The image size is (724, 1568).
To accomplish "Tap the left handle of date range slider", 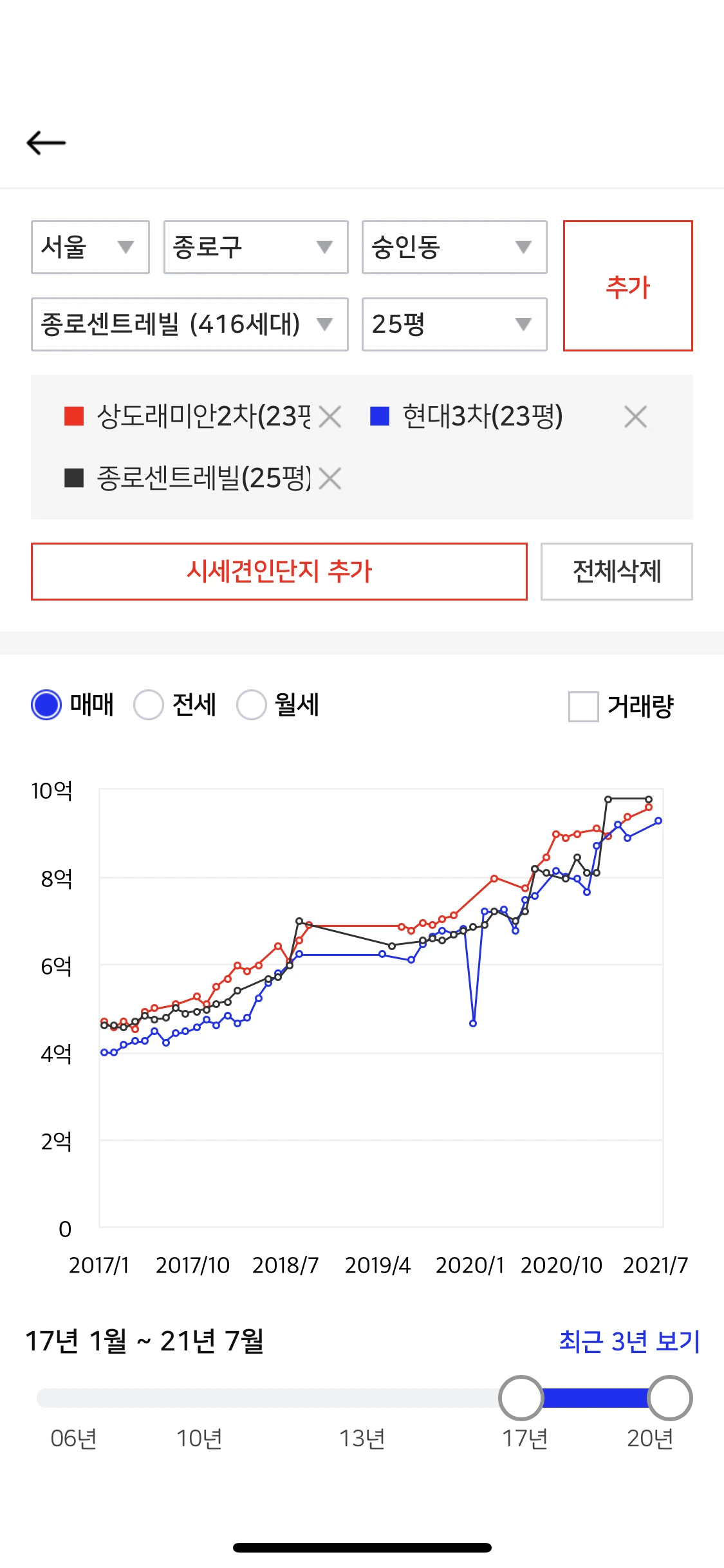I will click(521, 1398).
